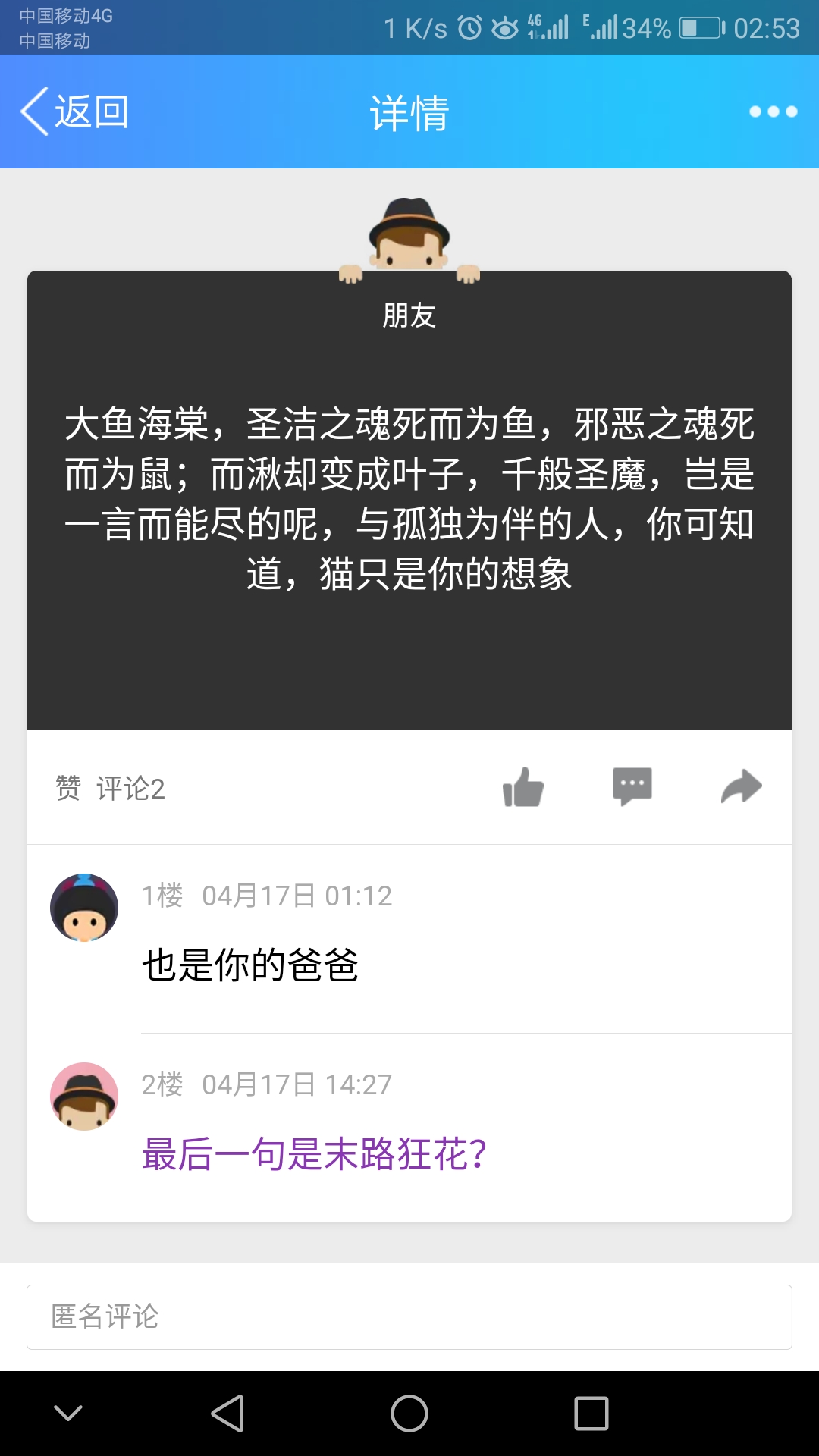Share this post via the arrow icon
This screenshot has width=819, height=1456.
click(x=741, y=787)
